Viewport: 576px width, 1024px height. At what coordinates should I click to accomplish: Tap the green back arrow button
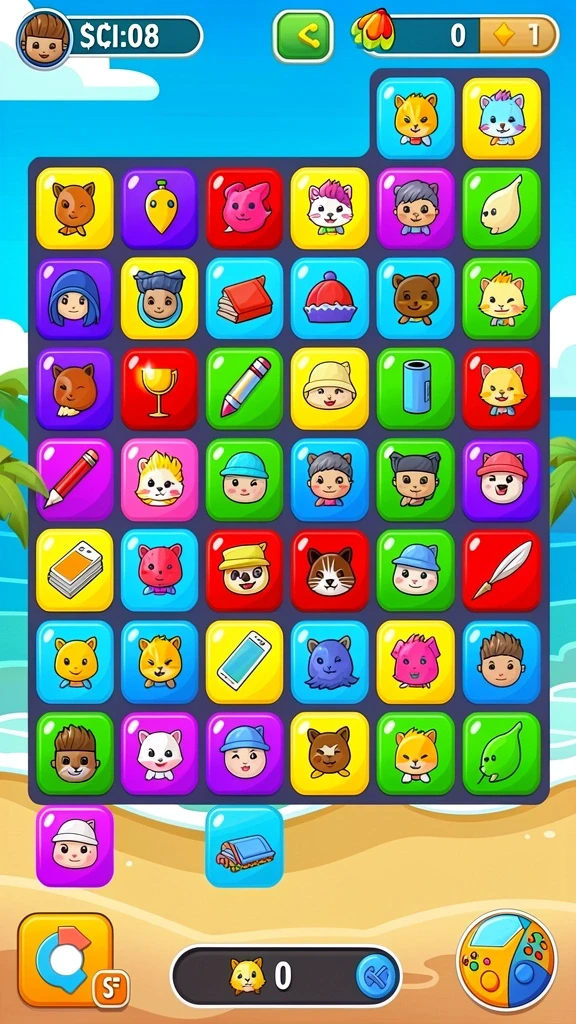tap(303, 37)
